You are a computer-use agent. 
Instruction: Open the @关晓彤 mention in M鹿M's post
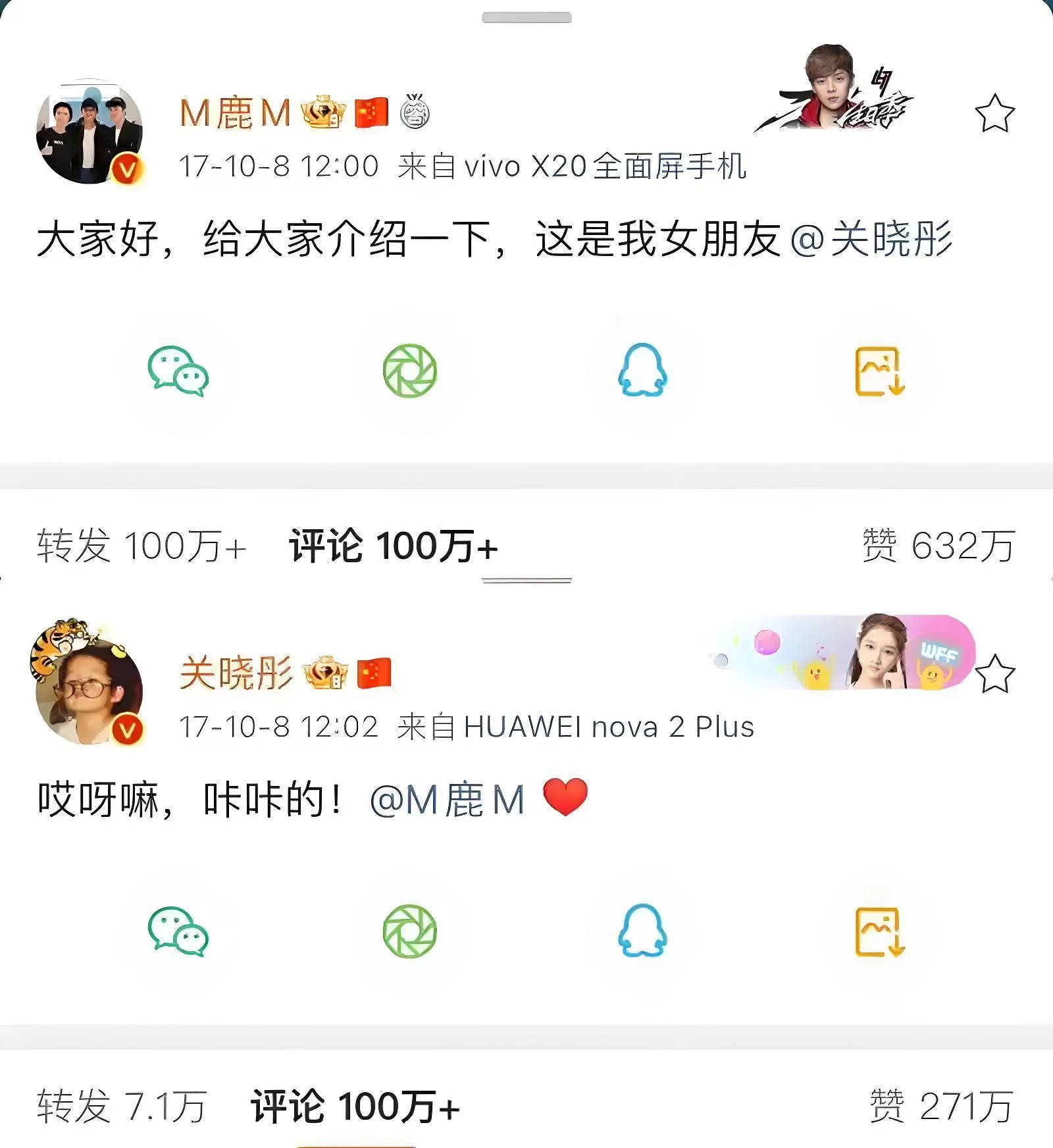click(x=872, y=239)
